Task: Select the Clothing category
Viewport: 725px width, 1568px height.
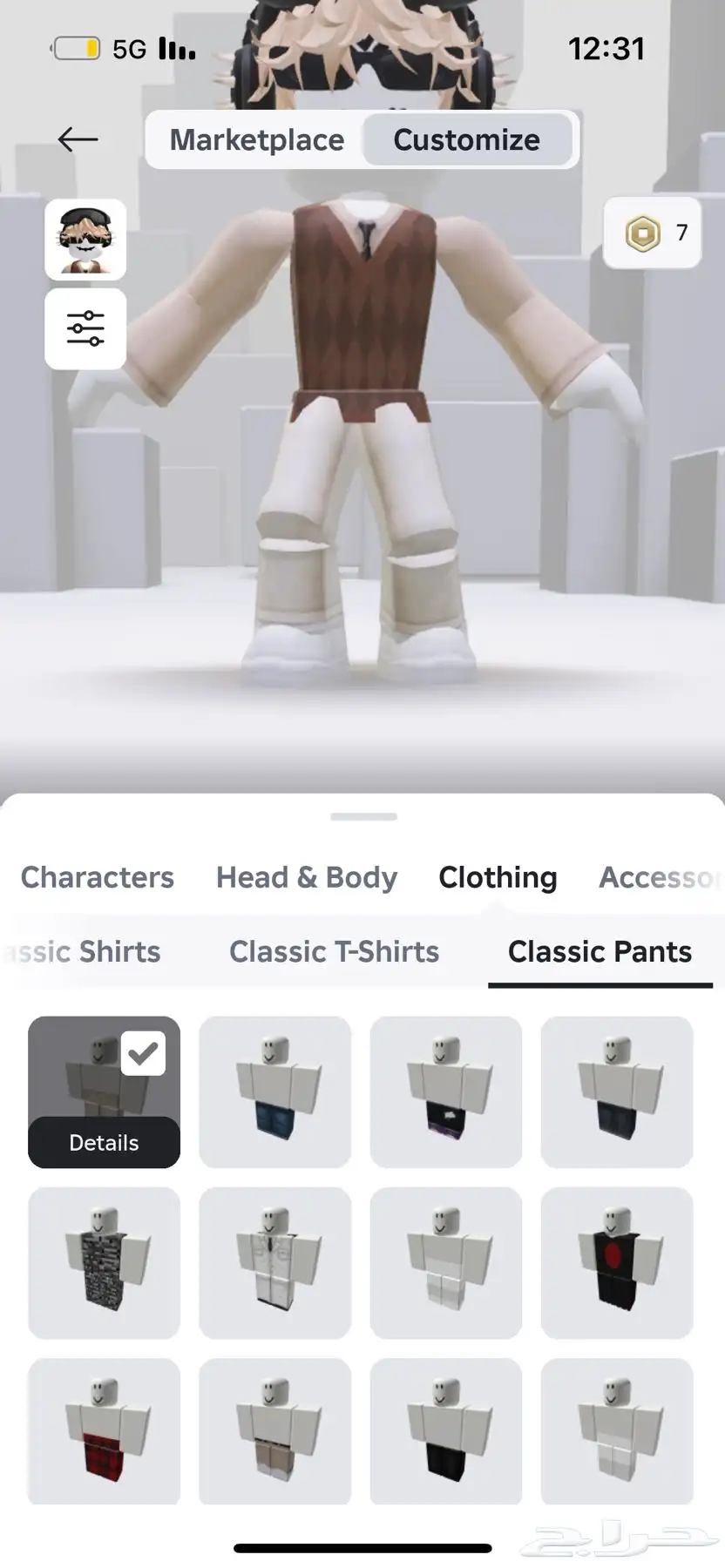Action: [498, 877]
